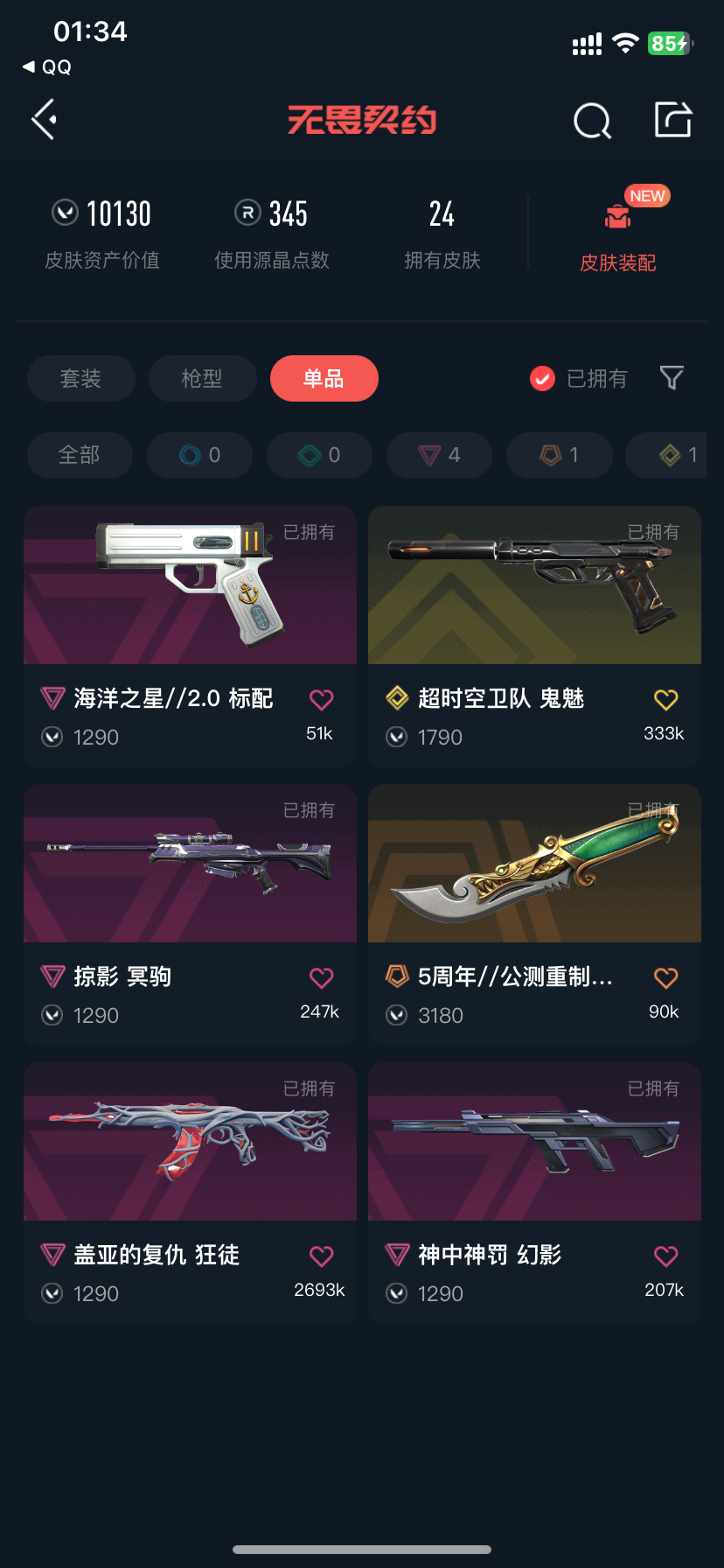Favorite the 5周年//公测重制 knife skin
Image resolution: width=724 pixels, height=1568 pixels.
[x=666, y=978]
